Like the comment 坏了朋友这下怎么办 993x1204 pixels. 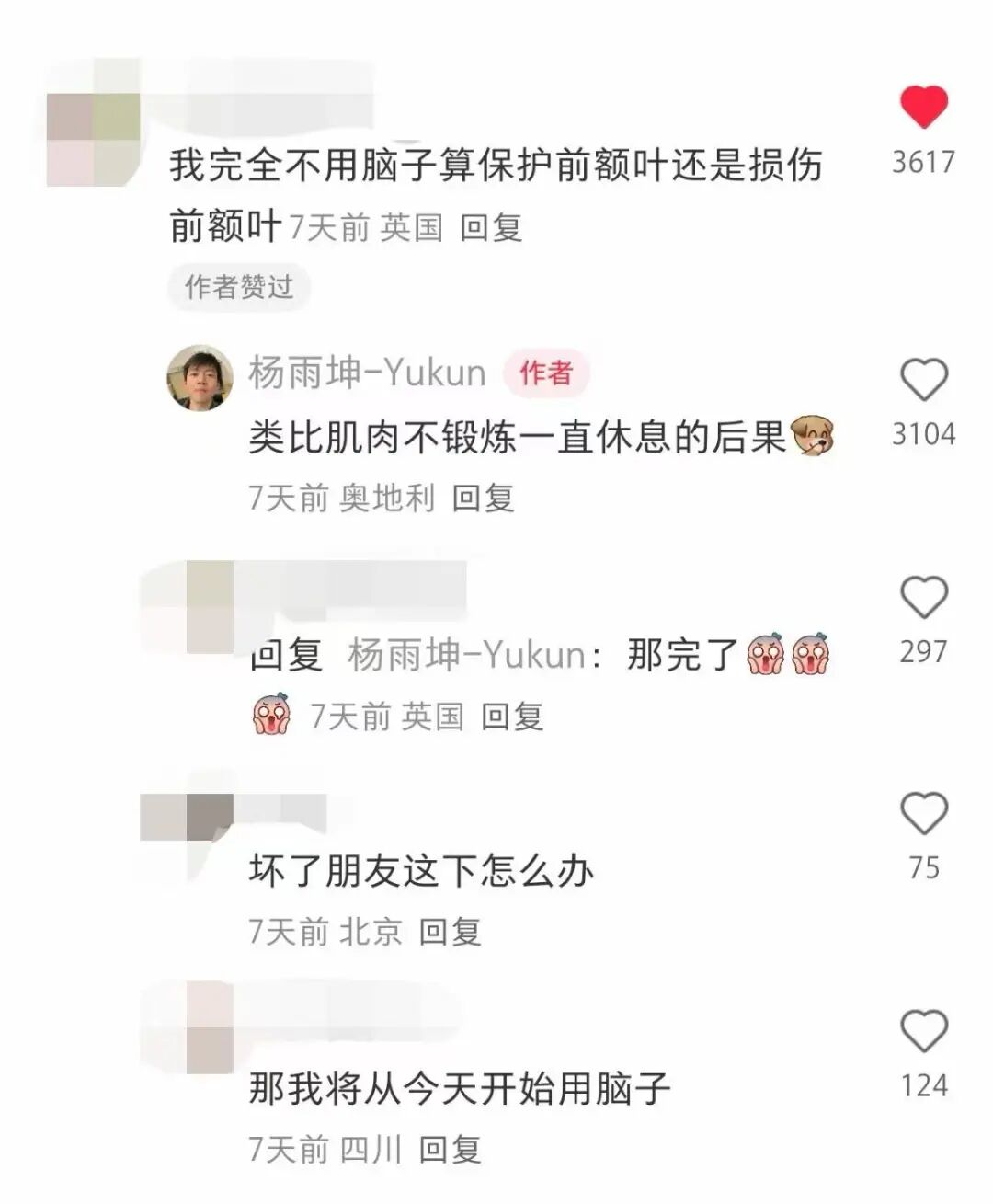click(923, 814)
